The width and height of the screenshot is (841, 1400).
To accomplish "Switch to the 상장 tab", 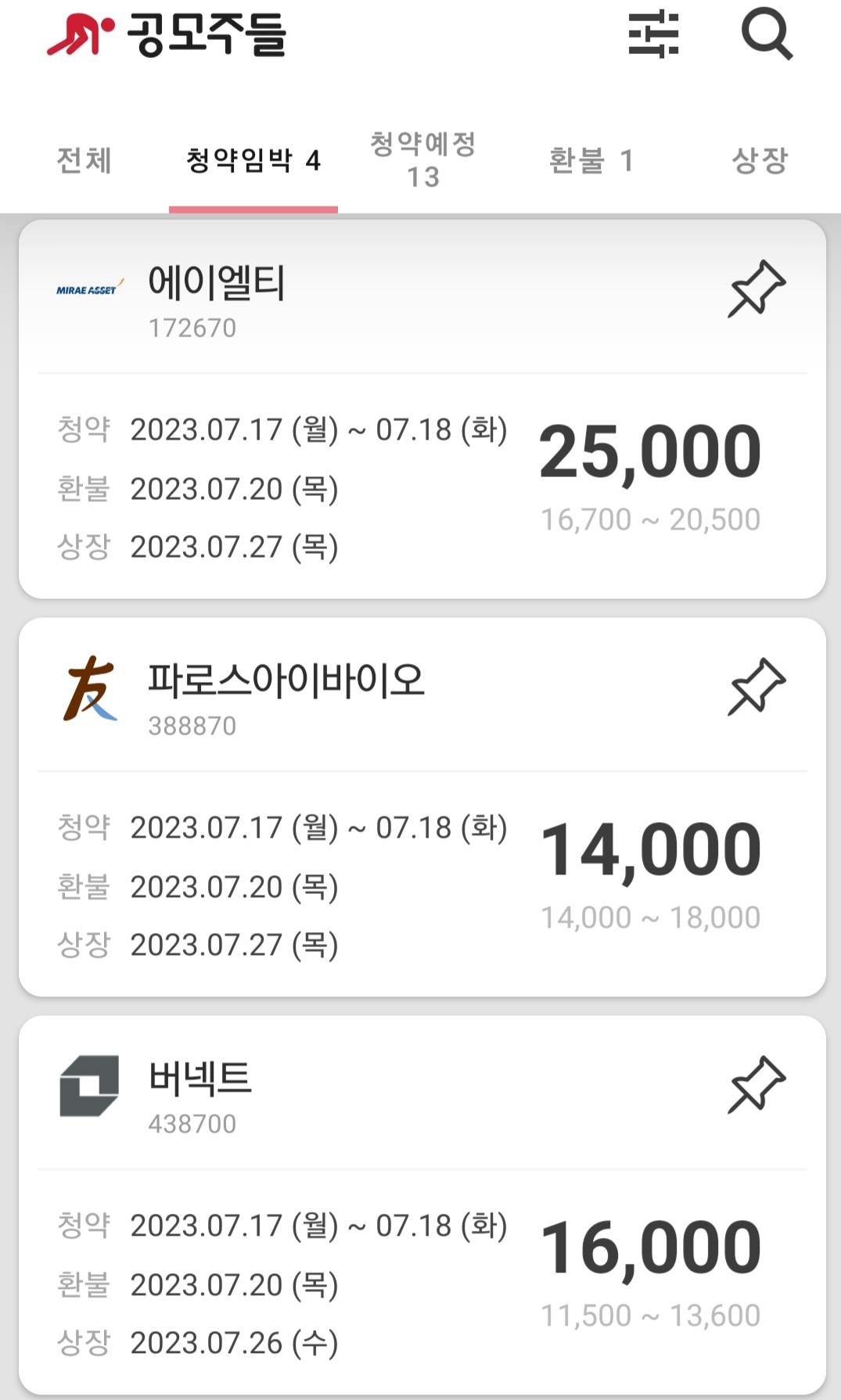I will (x=760, y=160).
